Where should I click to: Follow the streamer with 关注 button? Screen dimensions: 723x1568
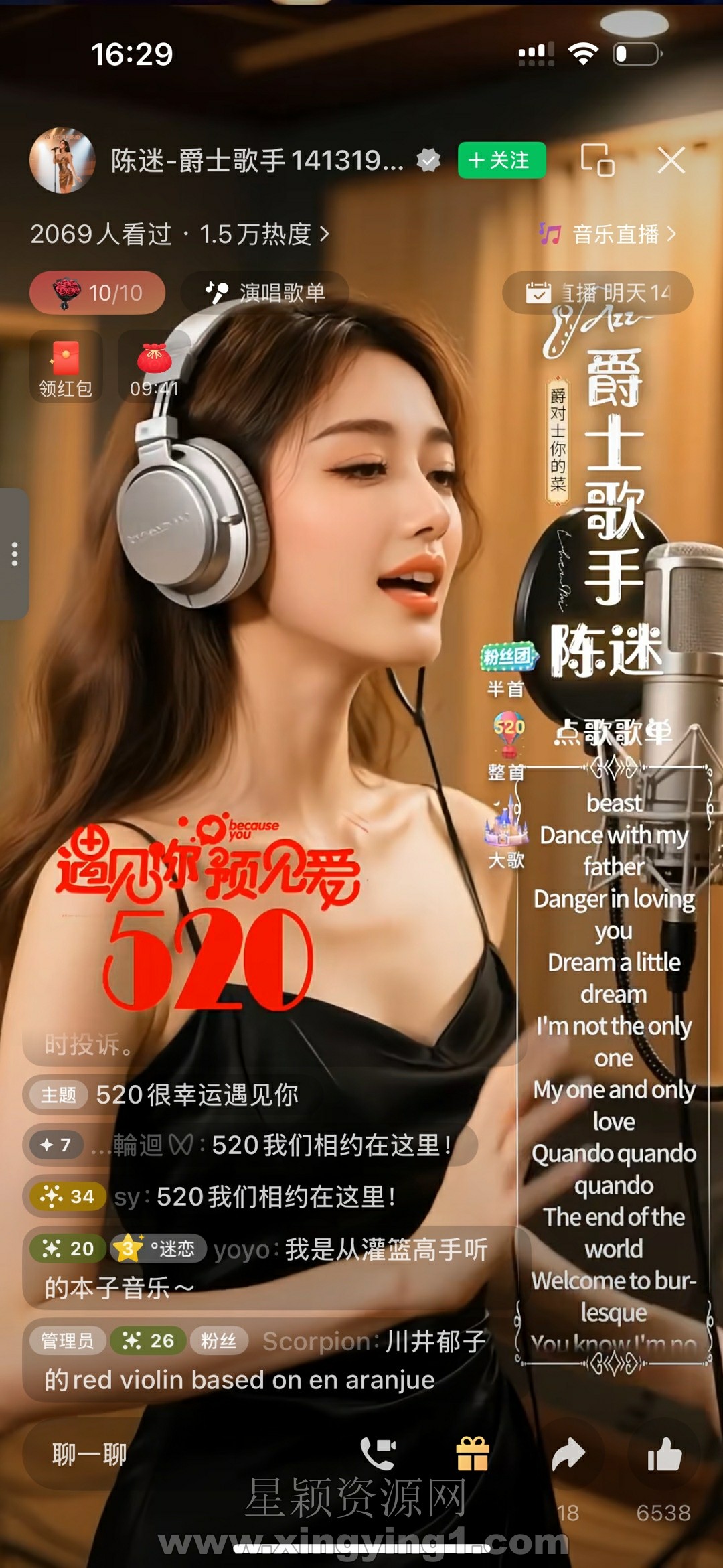(x=501, y=160)
